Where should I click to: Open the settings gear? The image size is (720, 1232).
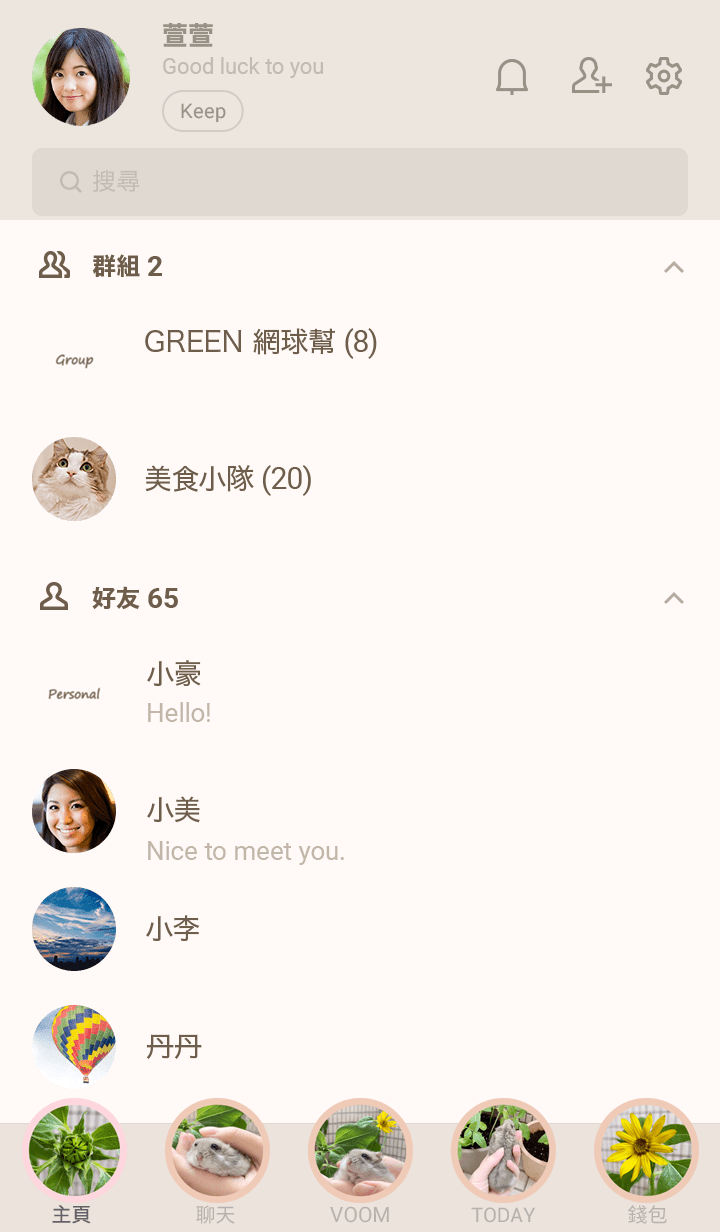tap(664, 77)
